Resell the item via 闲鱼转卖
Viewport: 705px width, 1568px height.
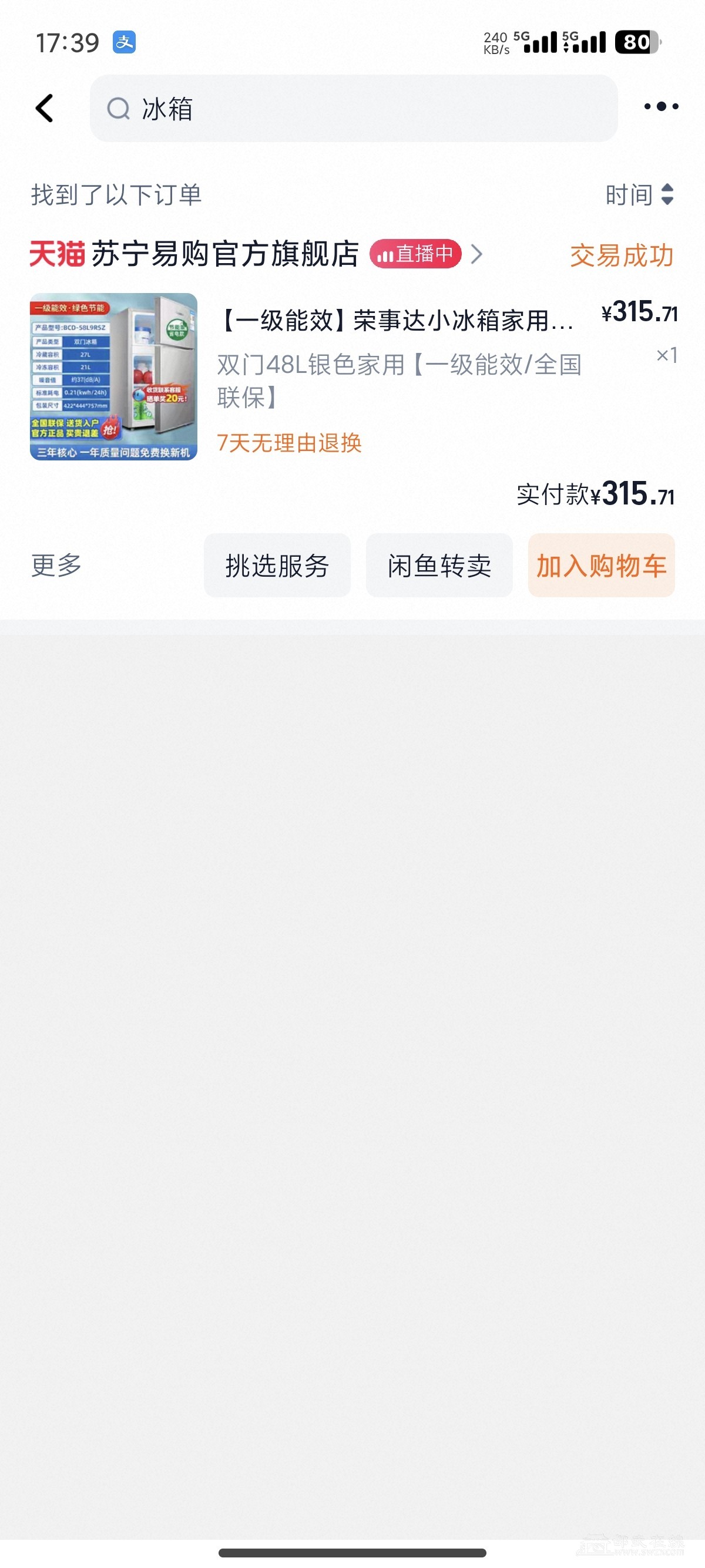click(x=439, y=566)
